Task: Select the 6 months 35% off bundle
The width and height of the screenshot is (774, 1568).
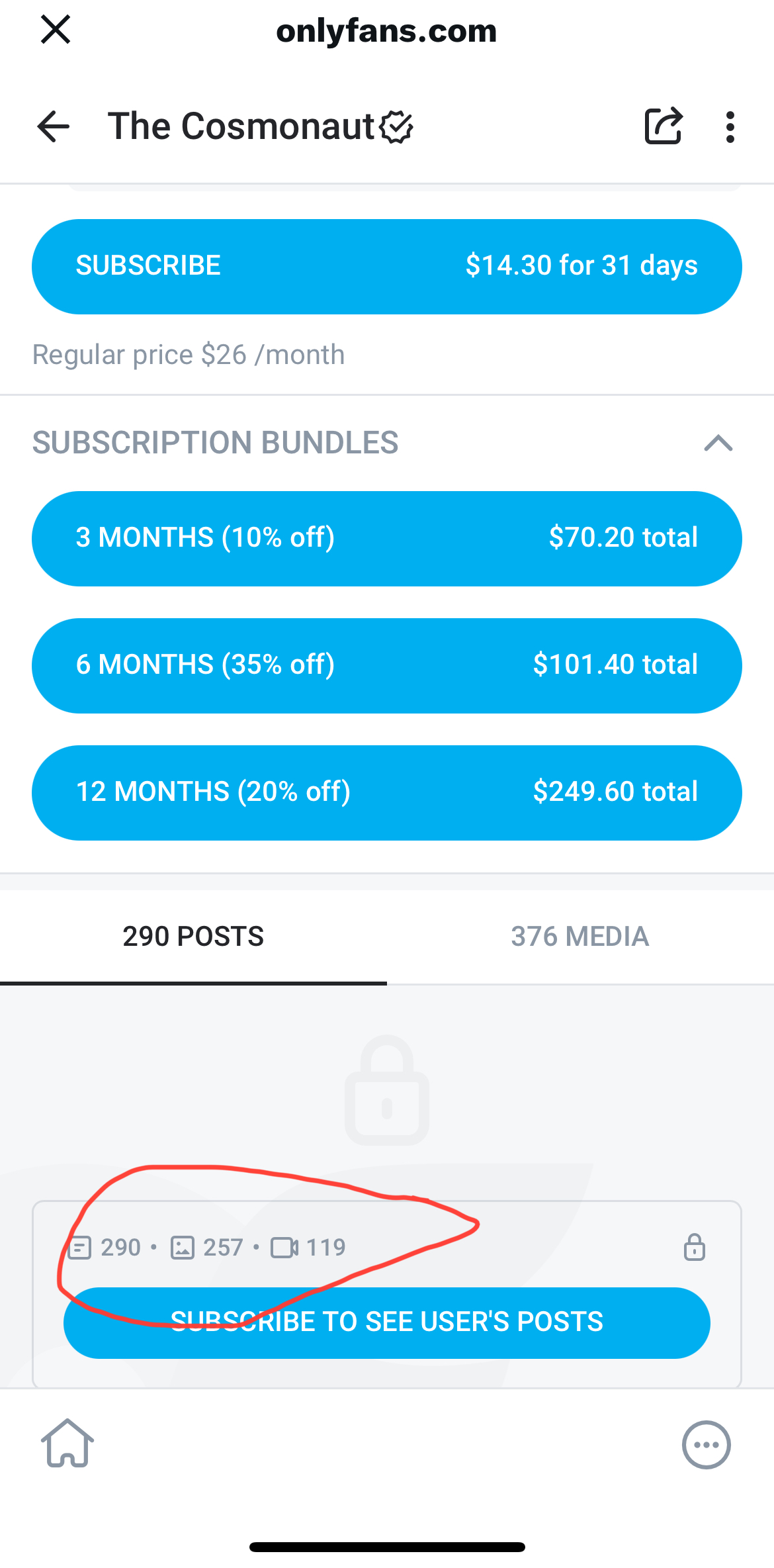Action: pos(386,665)
